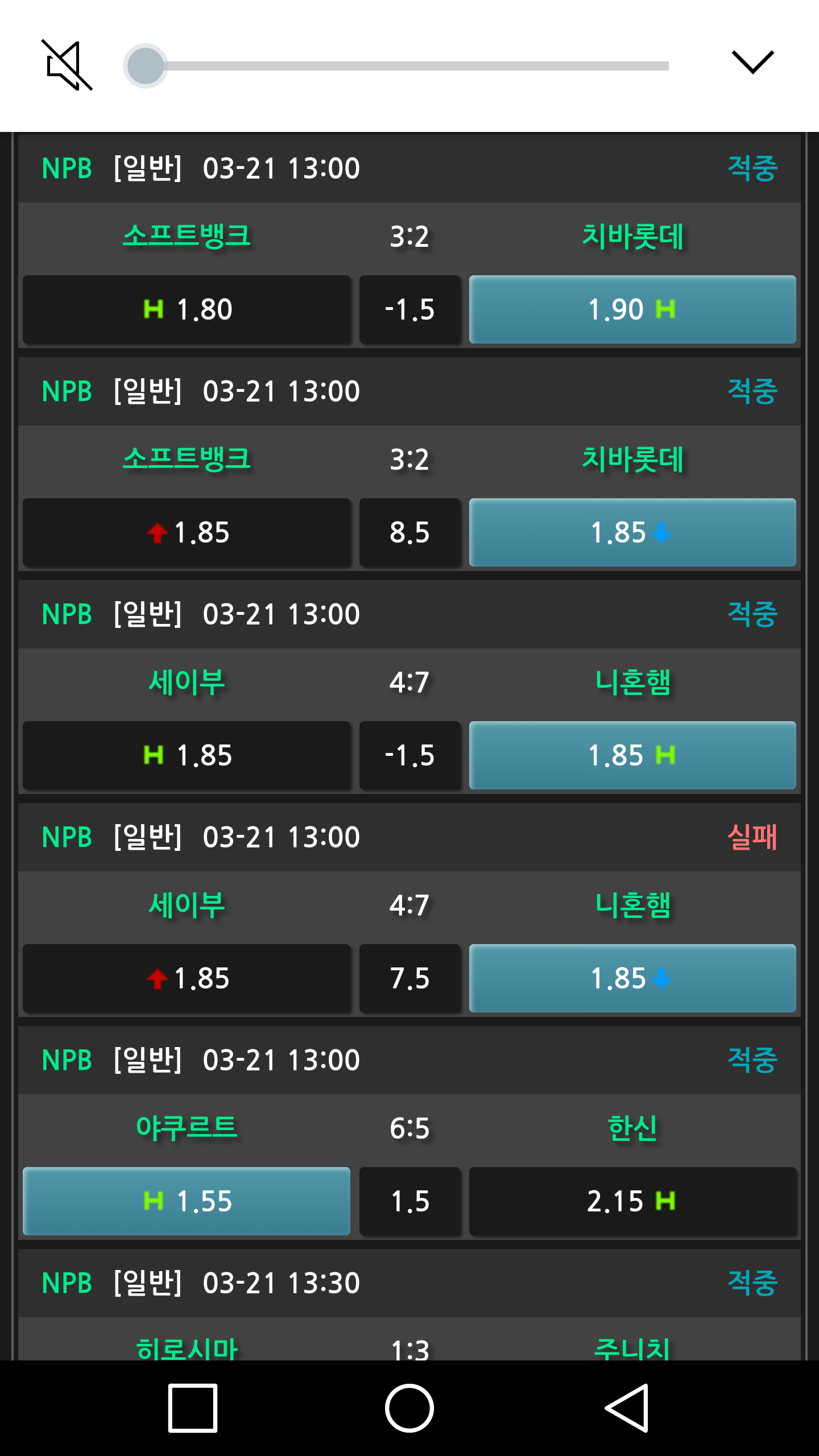Collapse the volume panel with the chevron
The image size is (819, 1456).
pos(752,61)
